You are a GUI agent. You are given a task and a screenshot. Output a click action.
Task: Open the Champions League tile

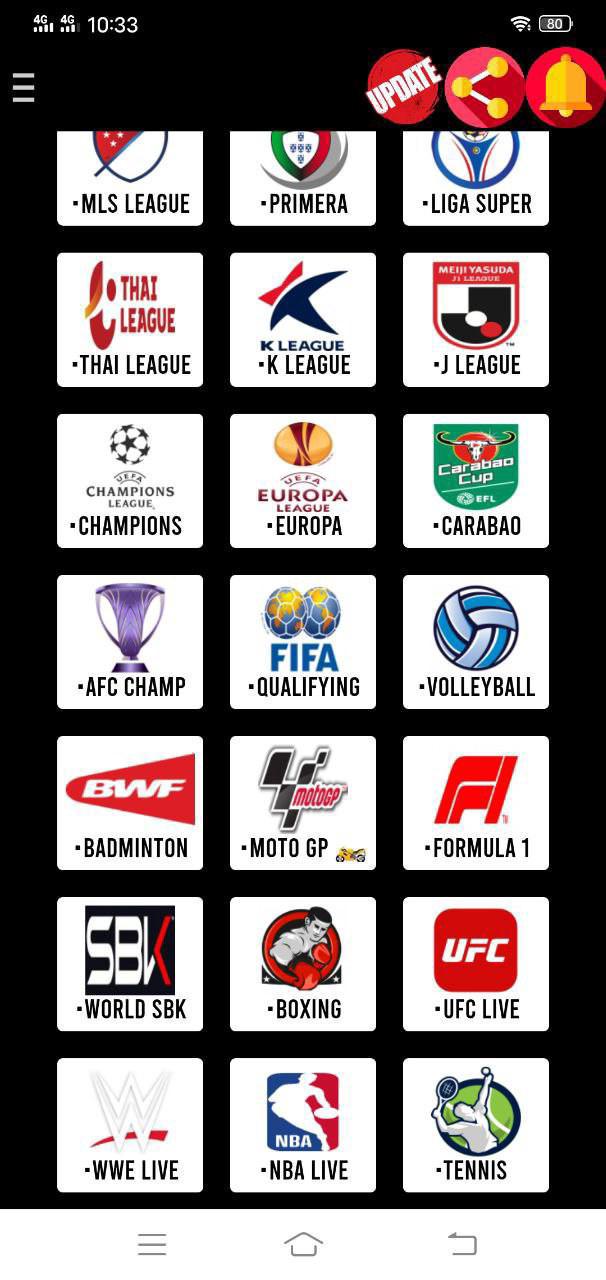click(x=130, y=480)
